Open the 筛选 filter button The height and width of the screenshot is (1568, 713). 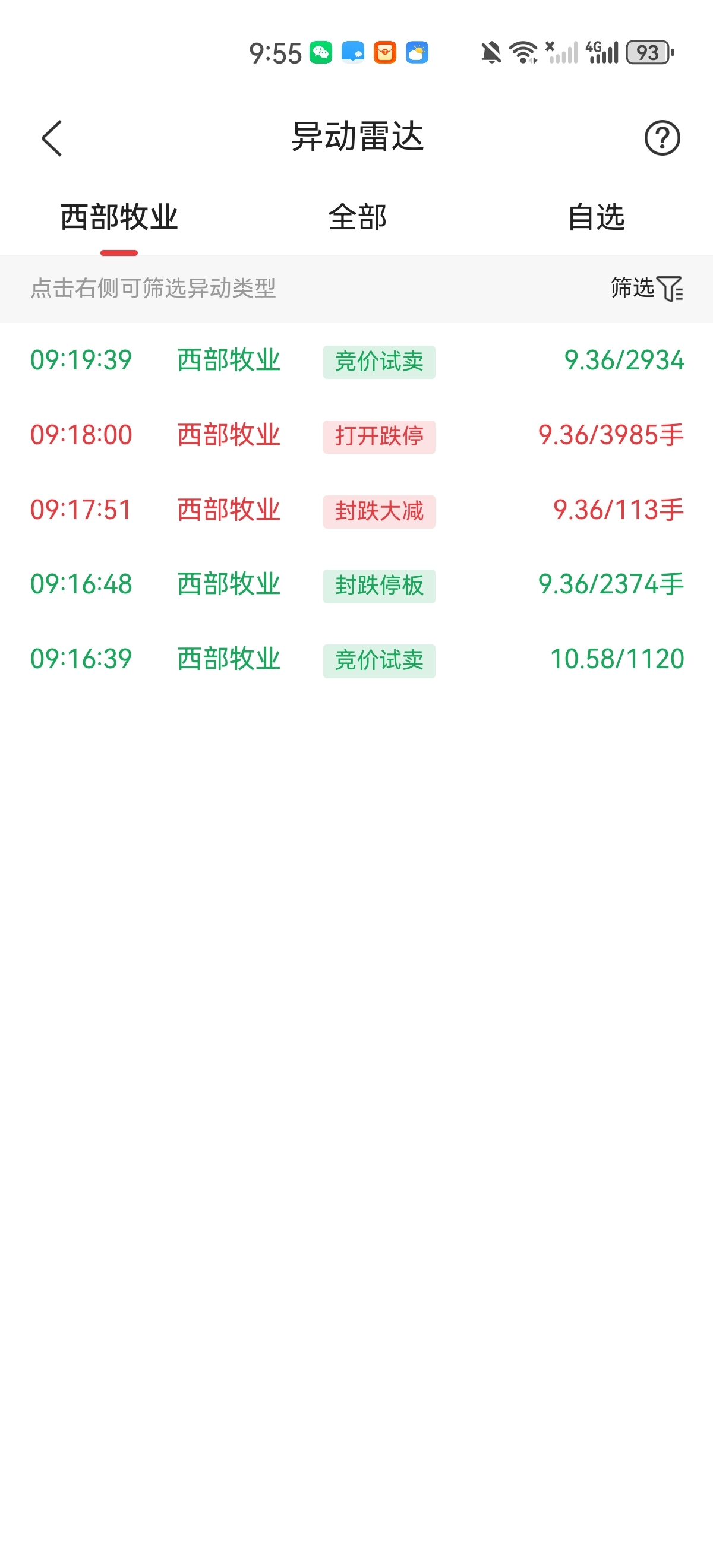click(646, 288)
